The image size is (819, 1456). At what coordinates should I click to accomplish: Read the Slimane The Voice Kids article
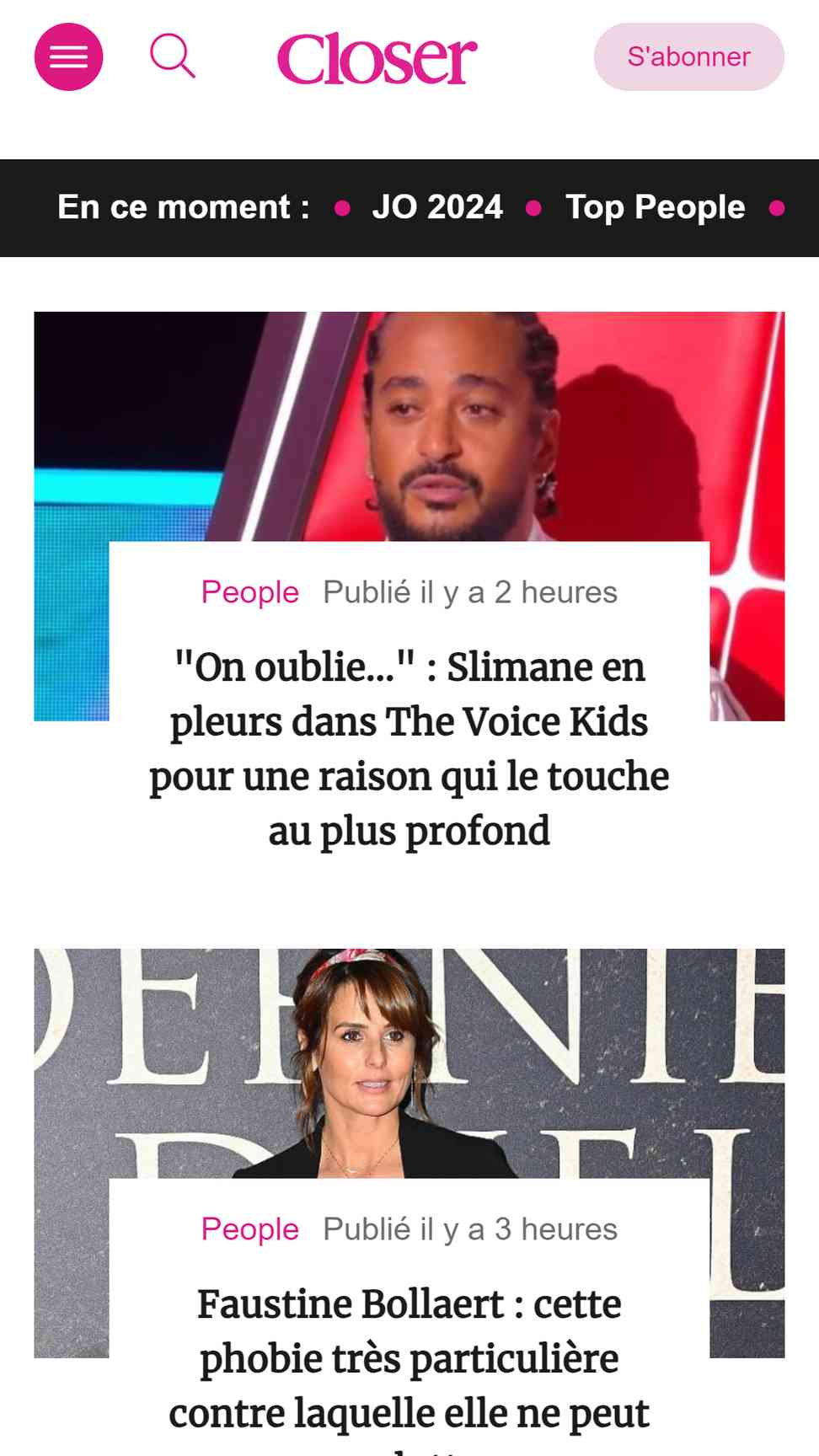[x=409, y=748]
